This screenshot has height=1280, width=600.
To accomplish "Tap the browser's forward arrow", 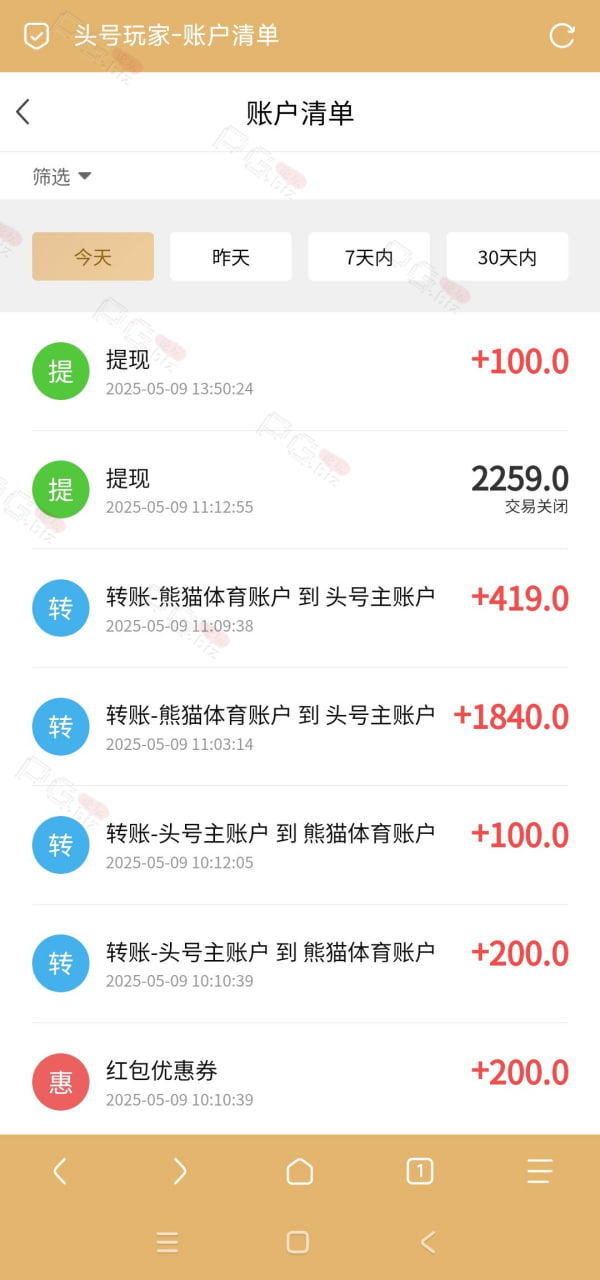I will (x=180, y=1171).
